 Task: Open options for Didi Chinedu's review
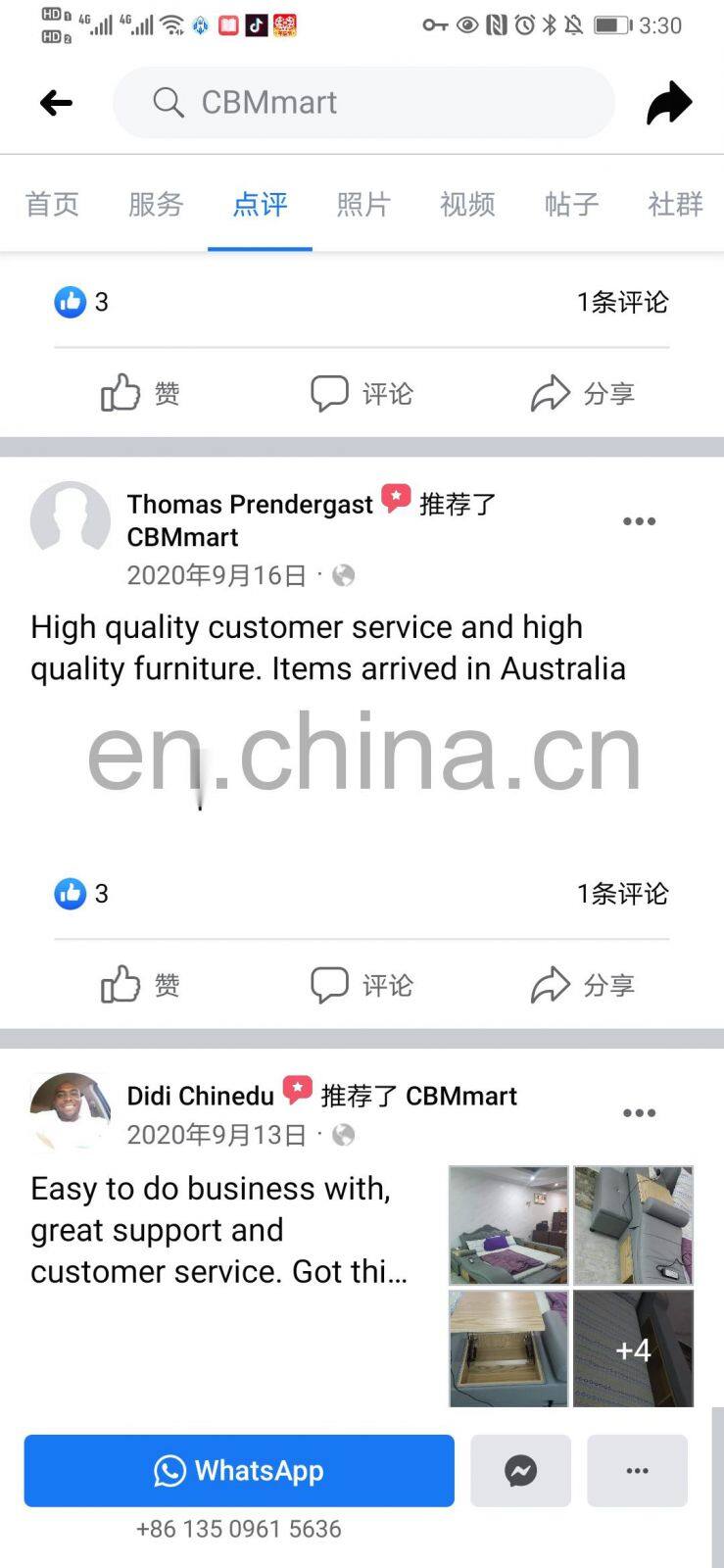click(x=639, y=1113)
